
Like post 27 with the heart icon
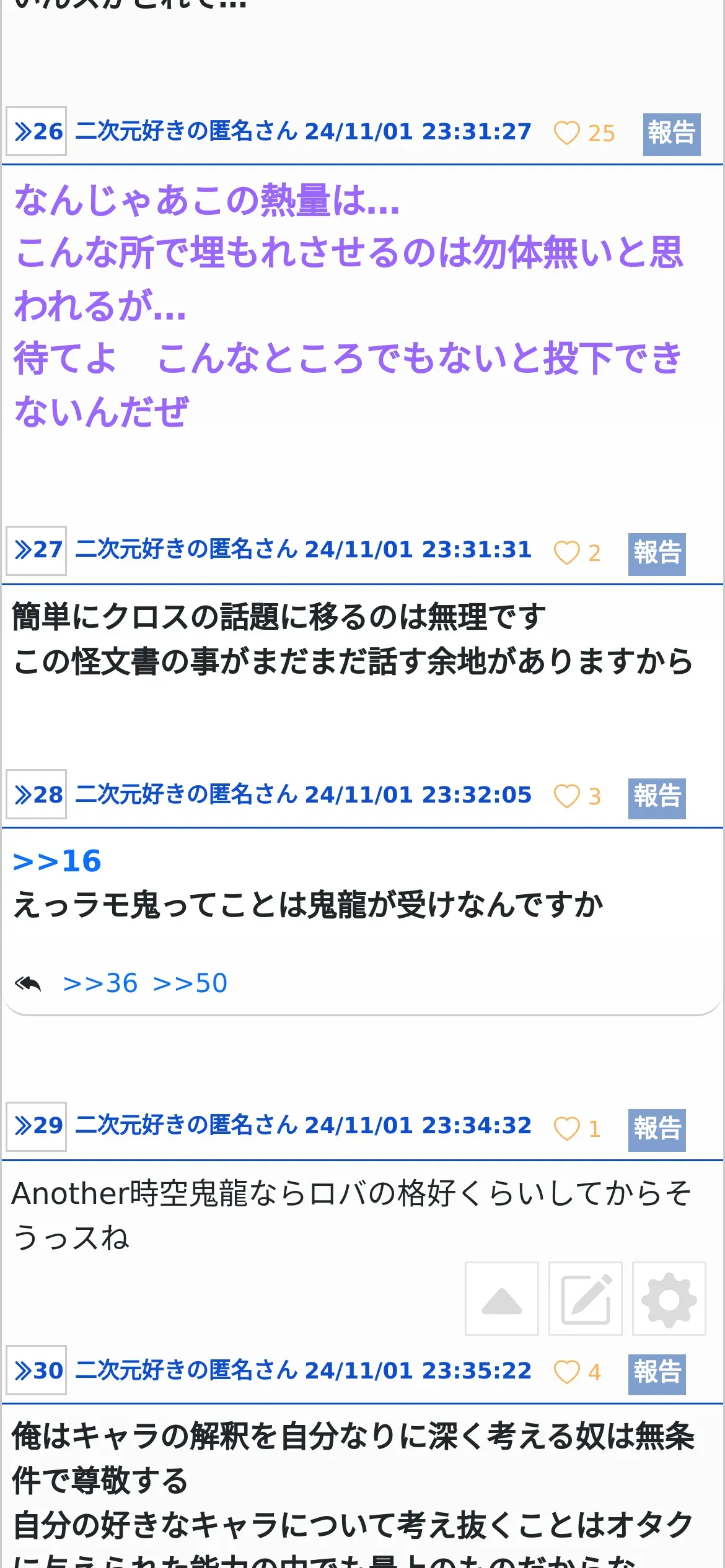(x=566, y=552)
